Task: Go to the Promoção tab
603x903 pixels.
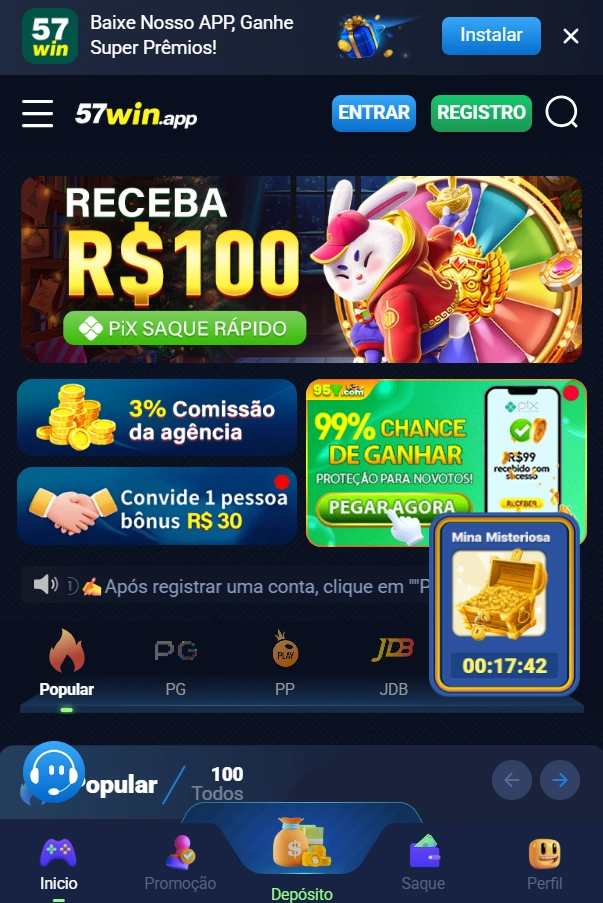Action: click(180, 863)
